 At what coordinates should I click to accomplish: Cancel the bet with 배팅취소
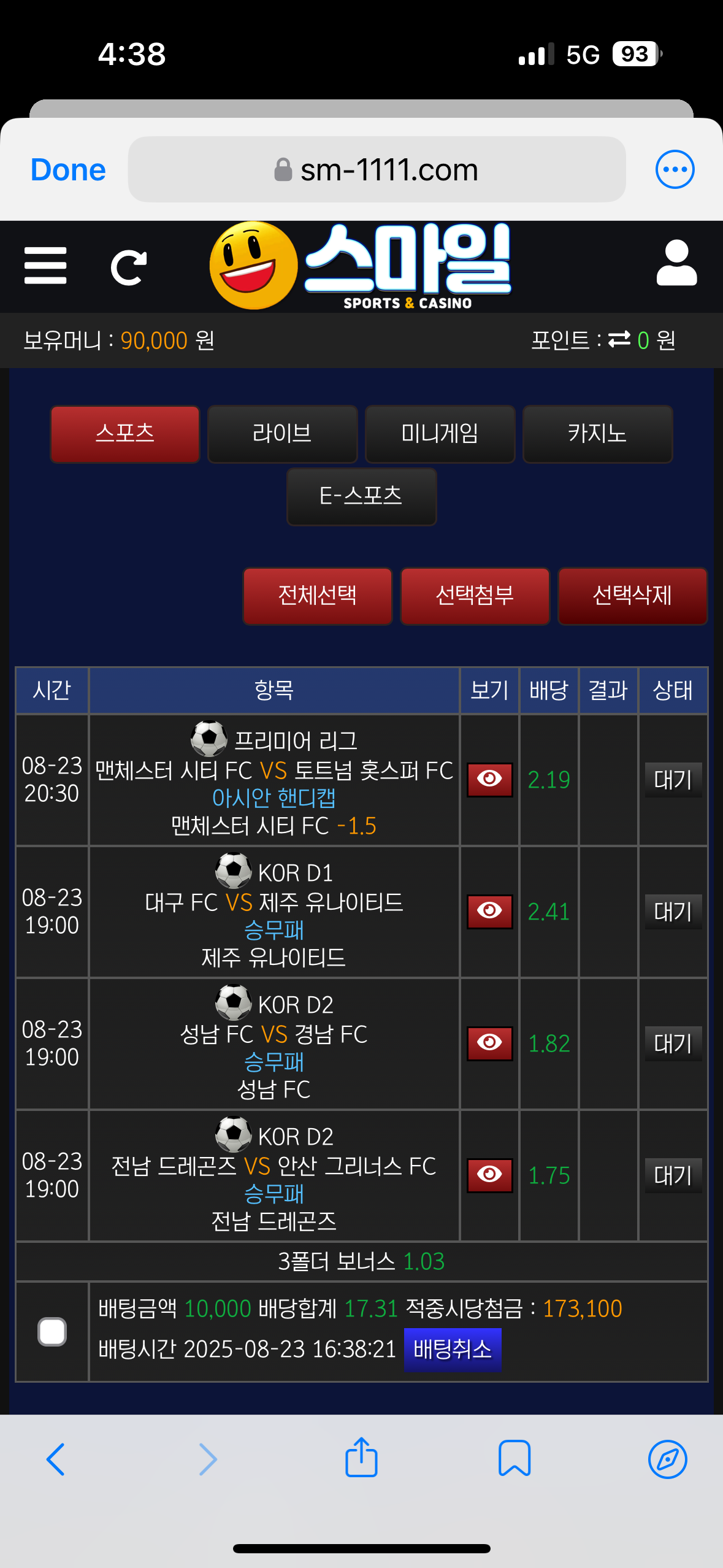point(453,1350)
